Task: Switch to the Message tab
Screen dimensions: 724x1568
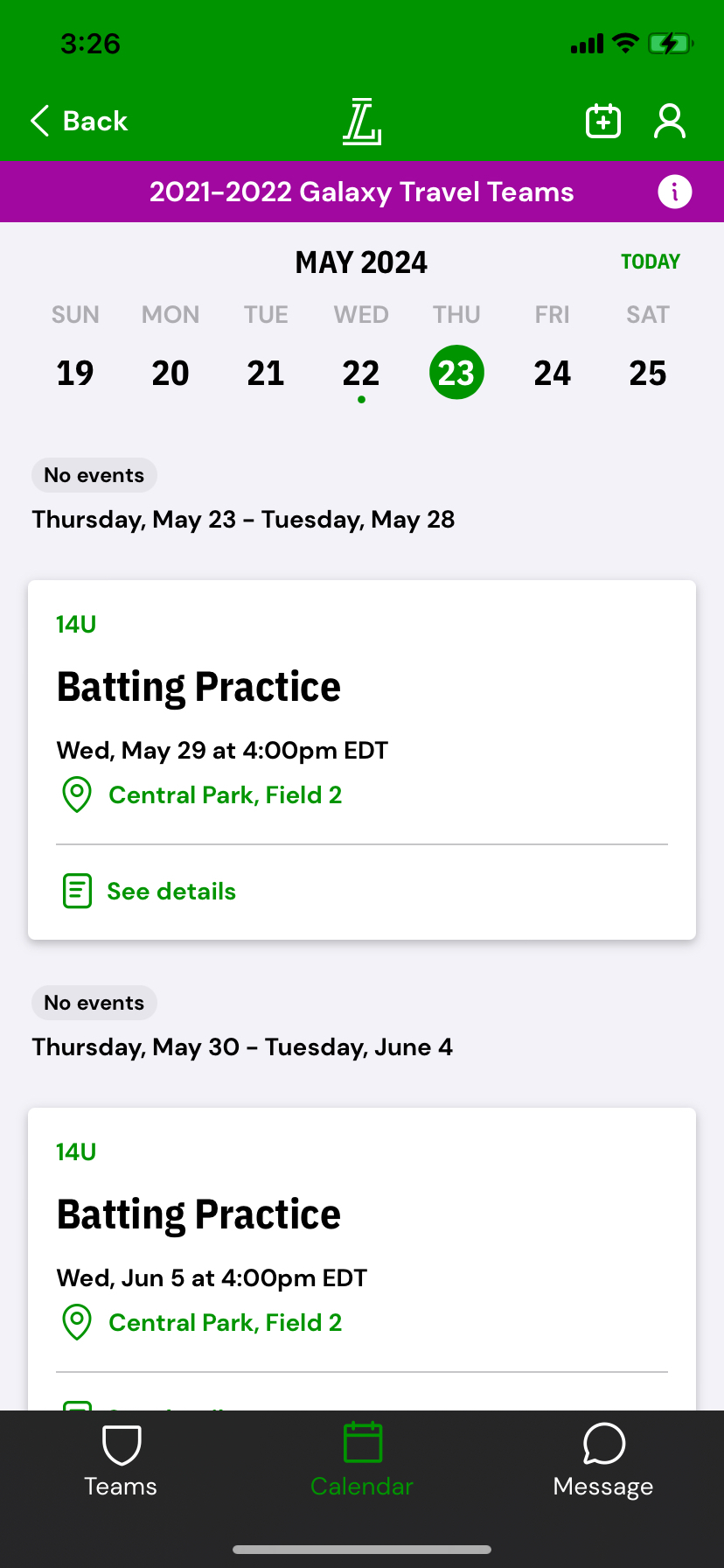Action: (602, 1461)
